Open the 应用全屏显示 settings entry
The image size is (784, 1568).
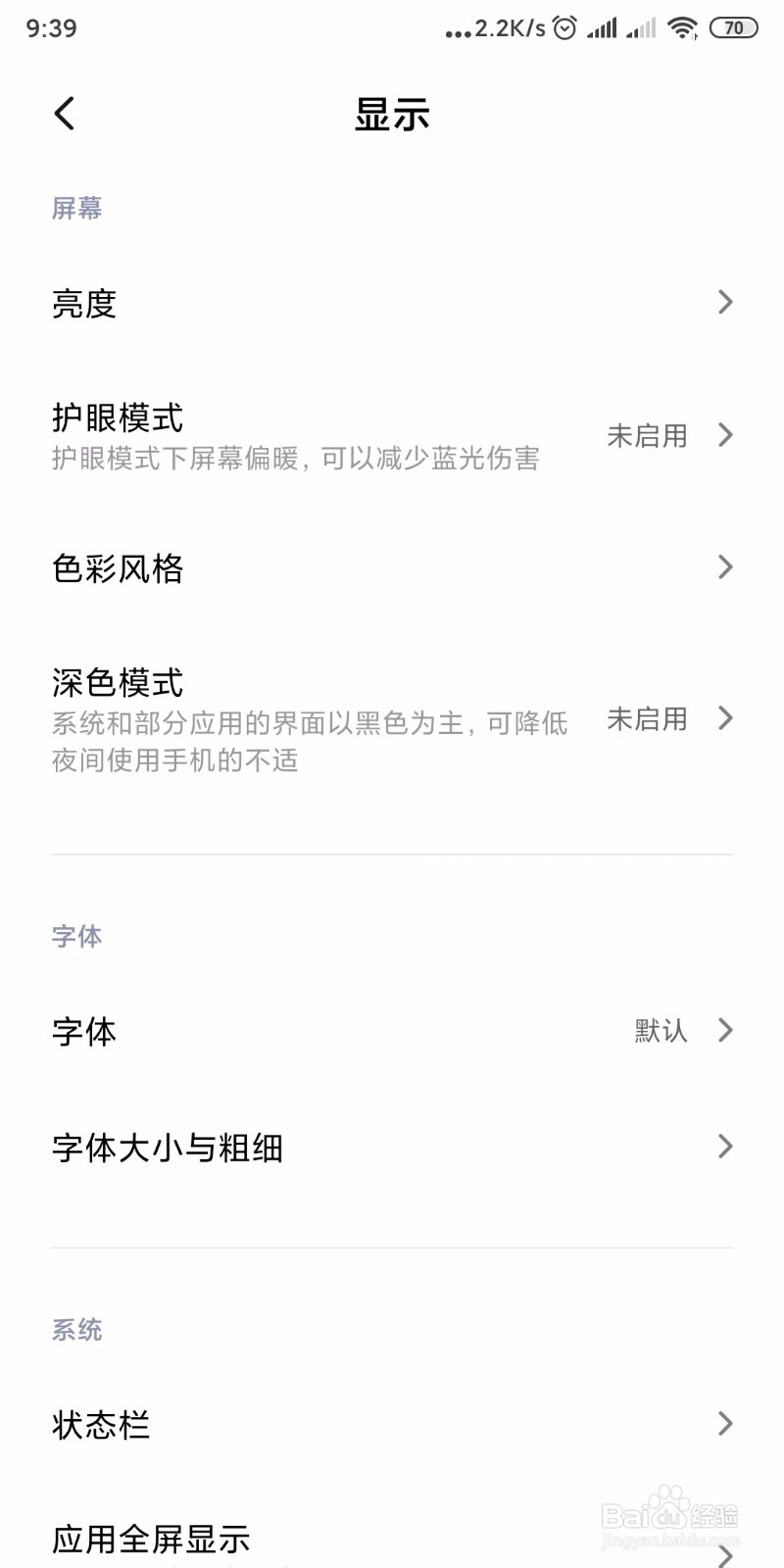point(392,1539)
